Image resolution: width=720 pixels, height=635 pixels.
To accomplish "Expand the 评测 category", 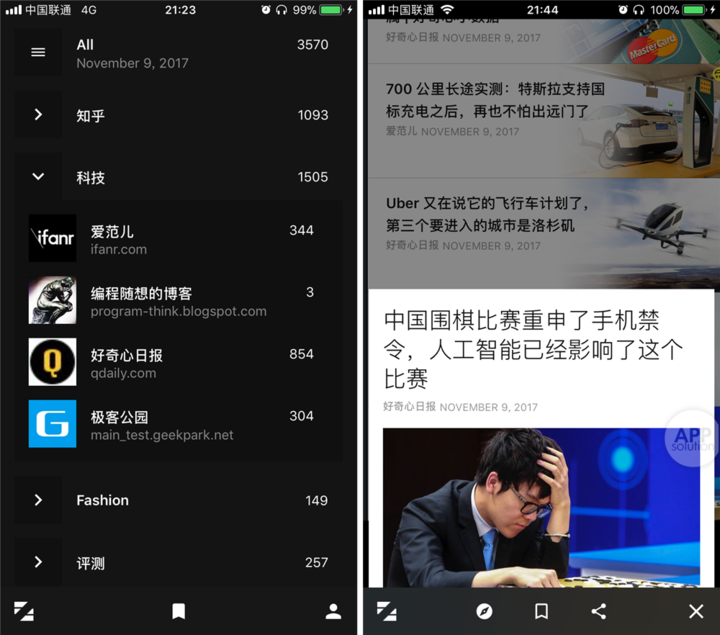I will [x=38, y=562].
